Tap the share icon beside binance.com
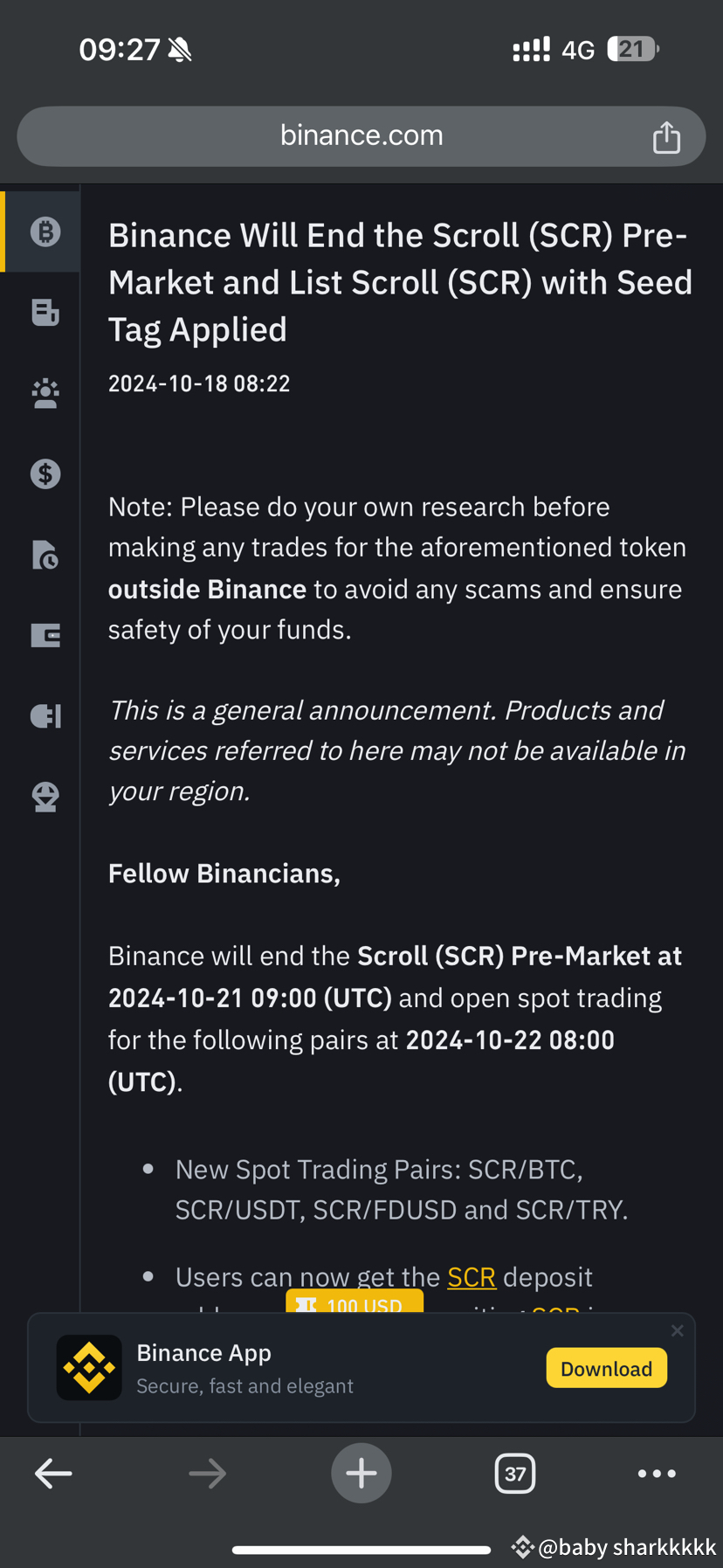 (x=666, y=136)
